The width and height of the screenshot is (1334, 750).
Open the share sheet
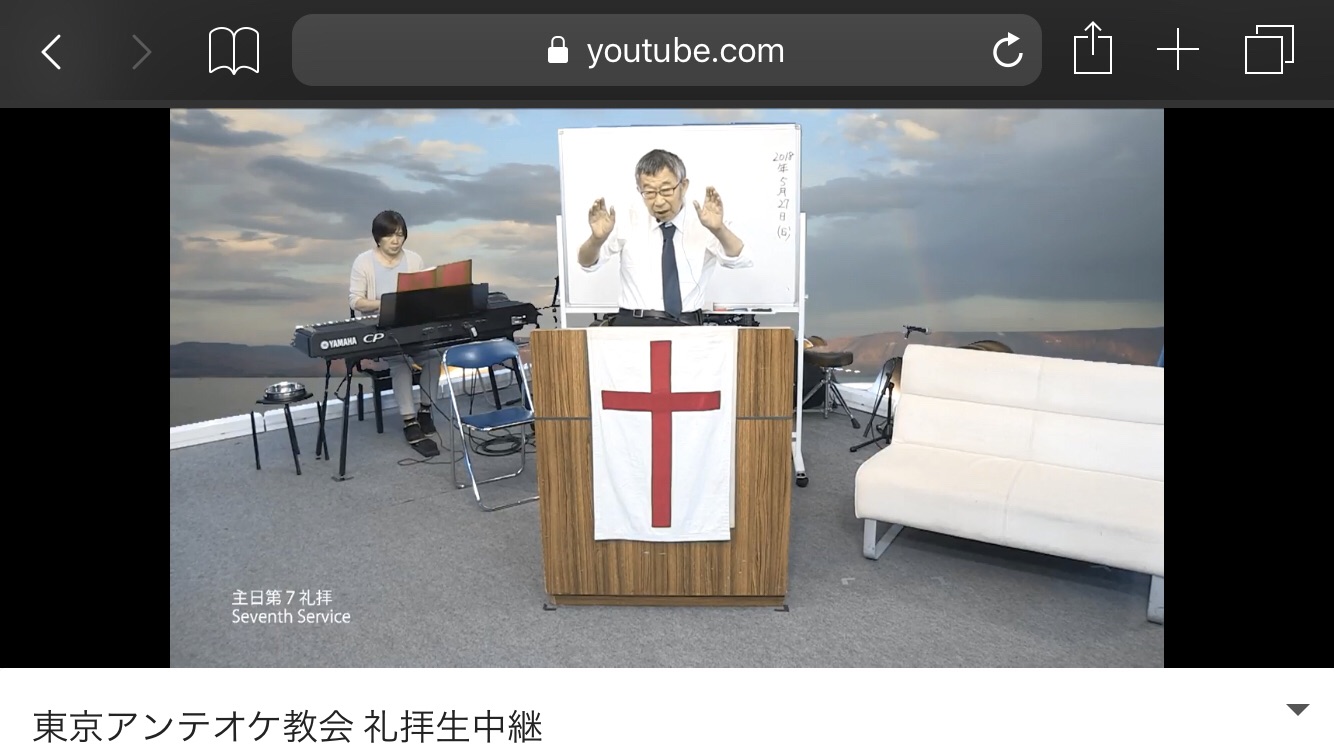tap(1092, 49)
